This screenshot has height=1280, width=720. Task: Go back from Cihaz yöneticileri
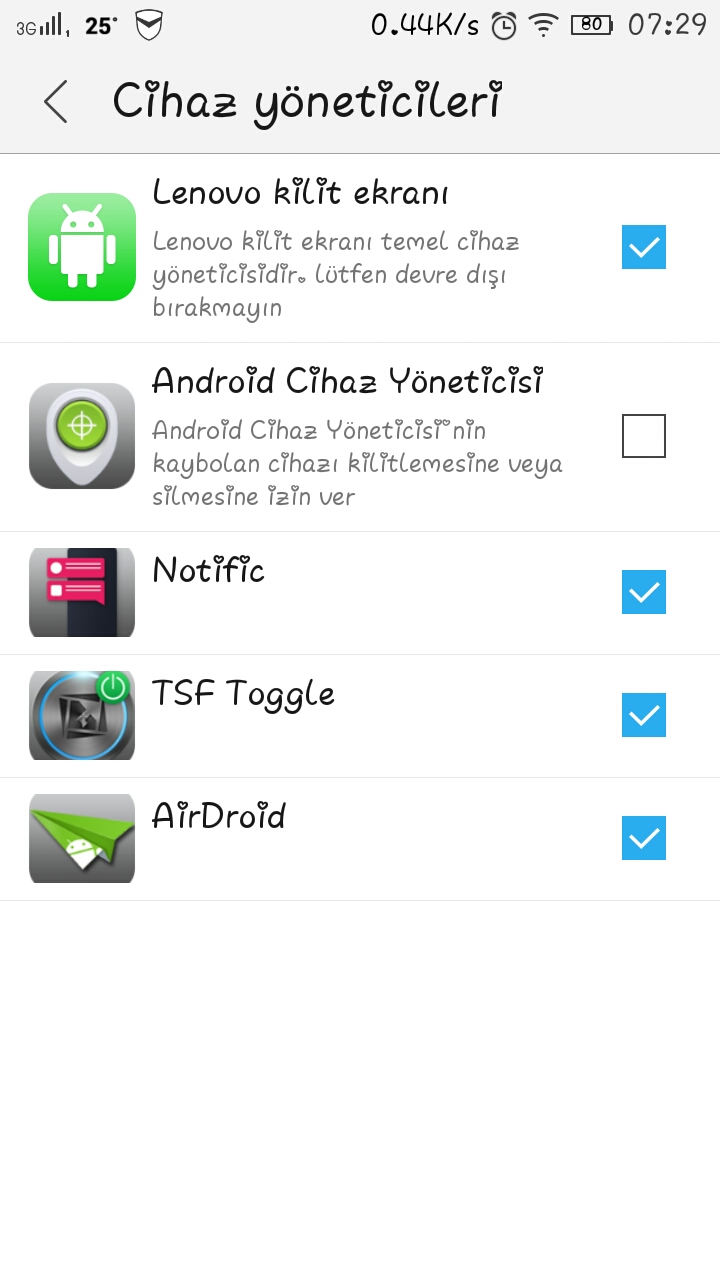(x=56, y=102)
